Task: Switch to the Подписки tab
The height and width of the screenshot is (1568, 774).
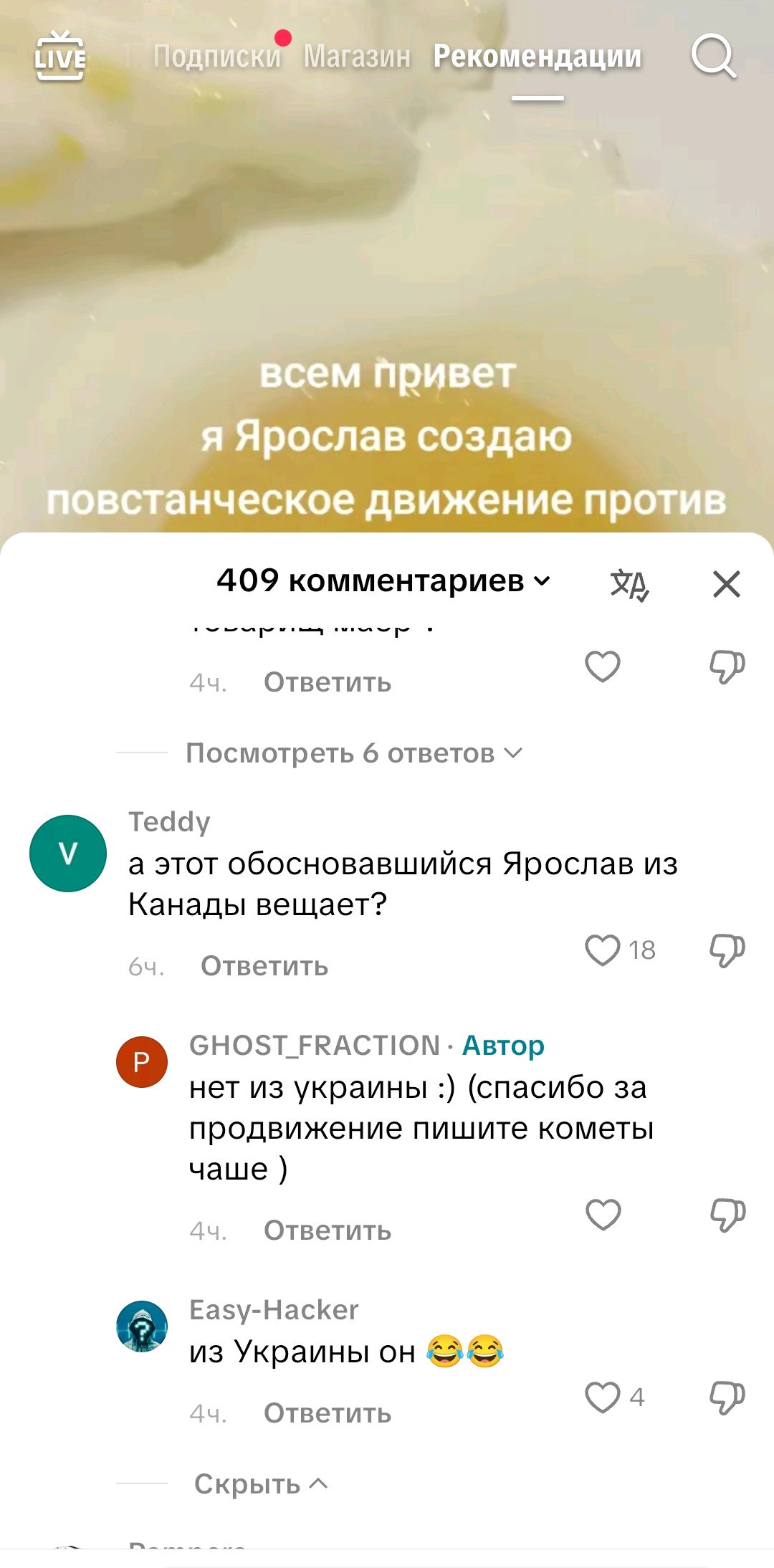Action: pyautogui.click(x=216, y=56)
